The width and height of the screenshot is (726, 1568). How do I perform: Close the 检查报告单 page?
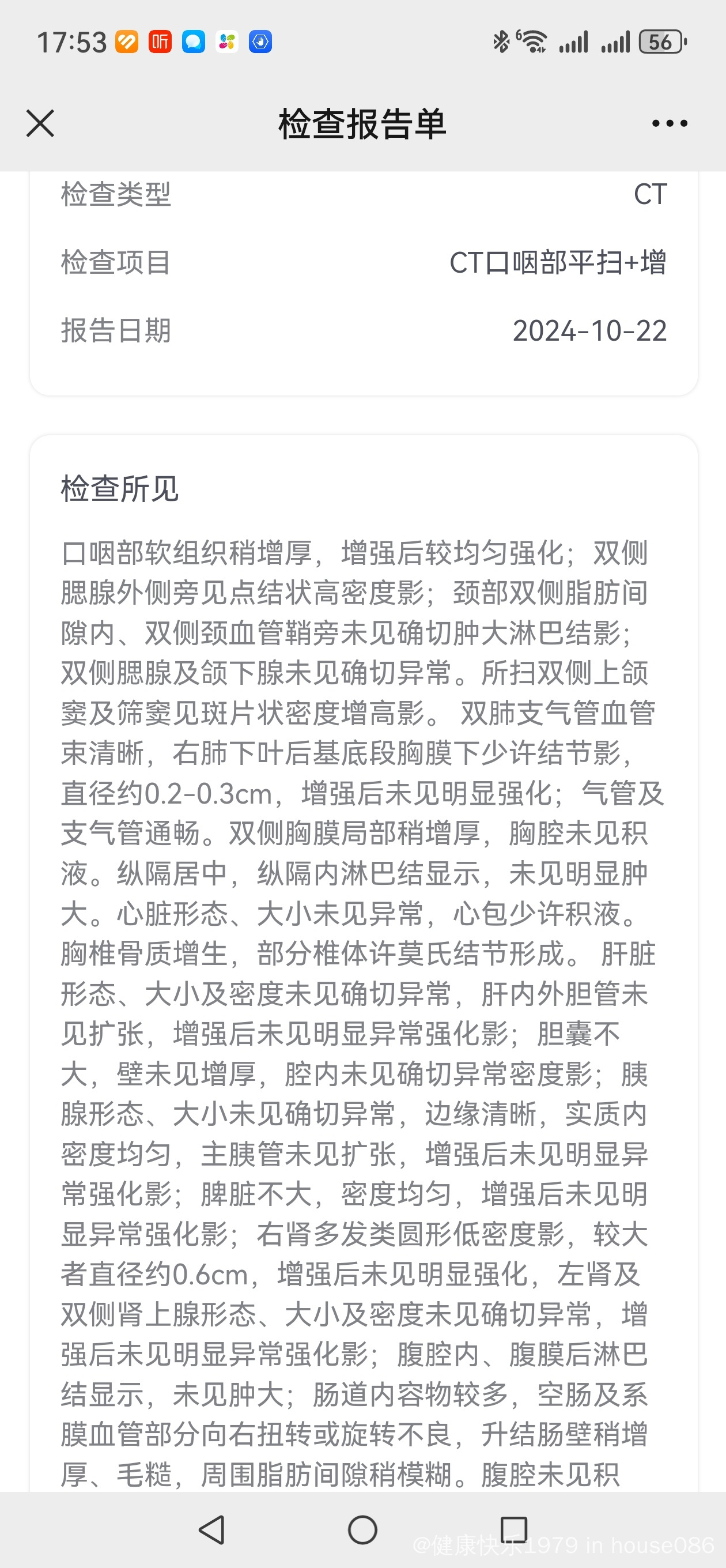[40, 123]
